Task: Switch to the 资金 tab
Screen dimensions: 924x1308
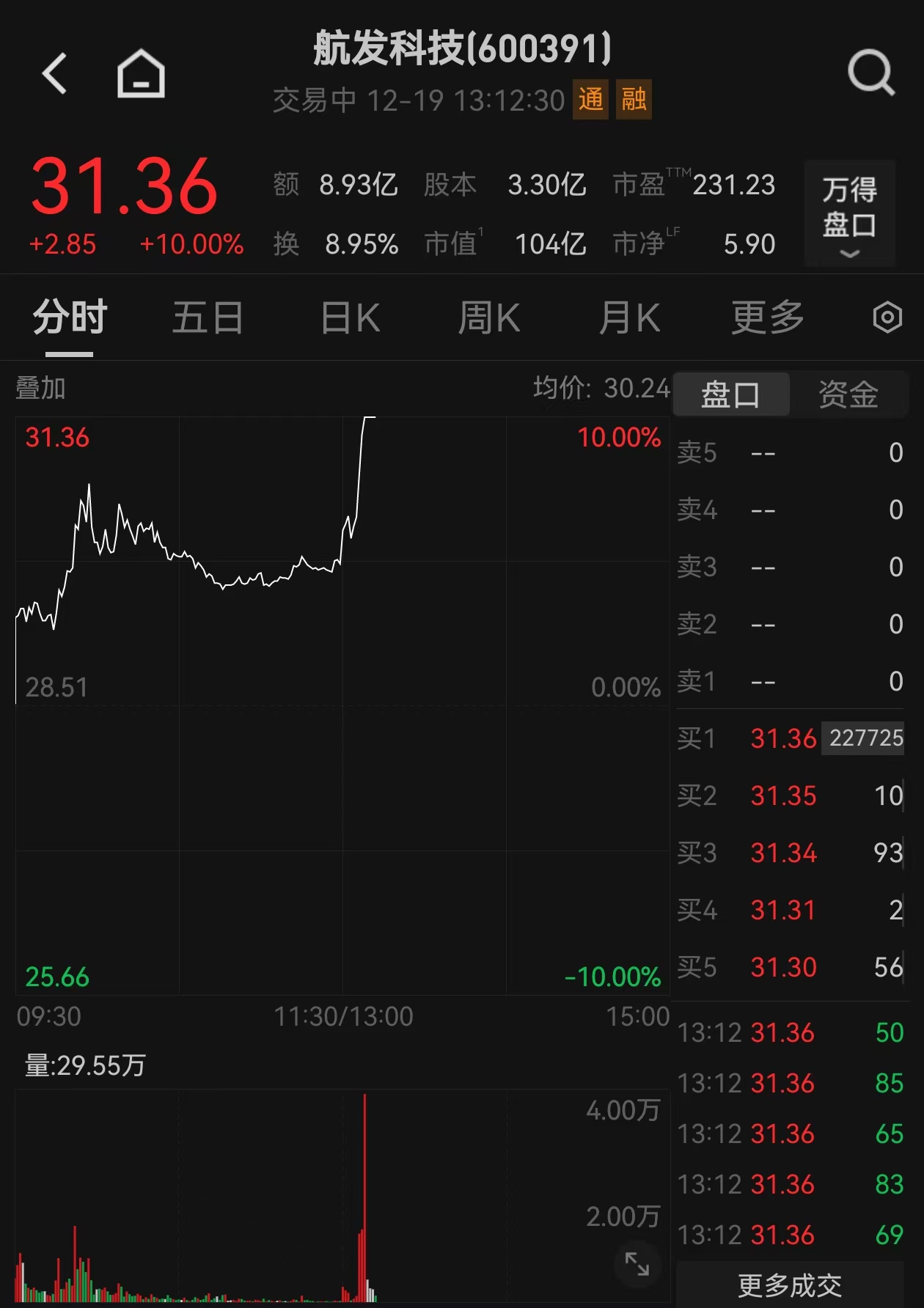Action: point(848,394)
